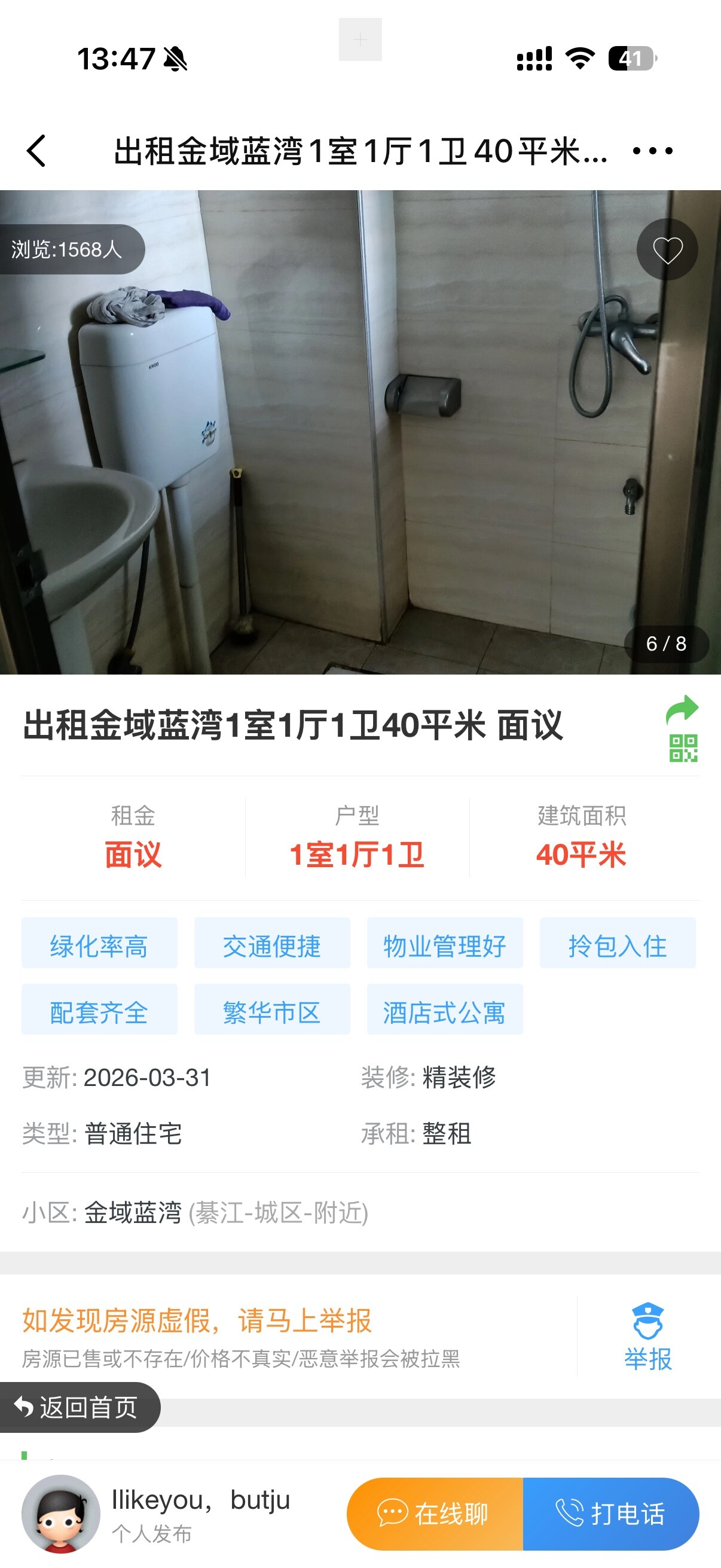The width and height of the screenshot is (721, 1568).
Task: Report this listing via 举报
Action: pos(647,1337)
